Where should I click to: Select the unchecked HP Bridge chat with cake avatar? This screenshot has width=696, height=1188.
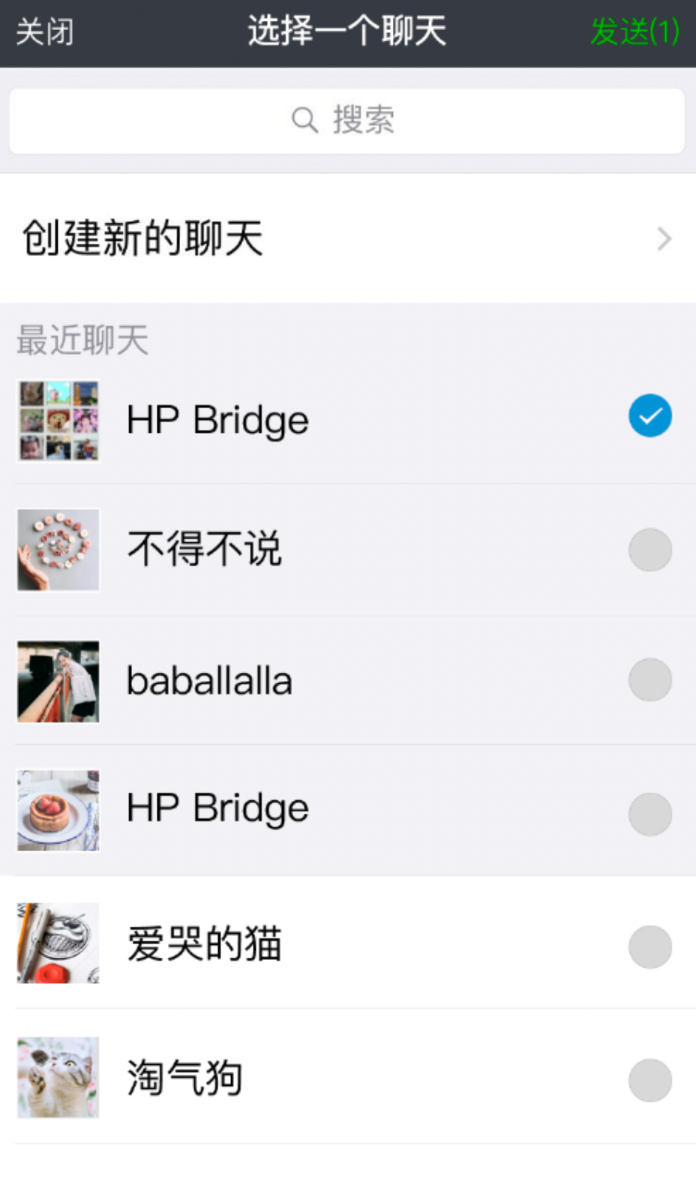click(x=650, y=813)
